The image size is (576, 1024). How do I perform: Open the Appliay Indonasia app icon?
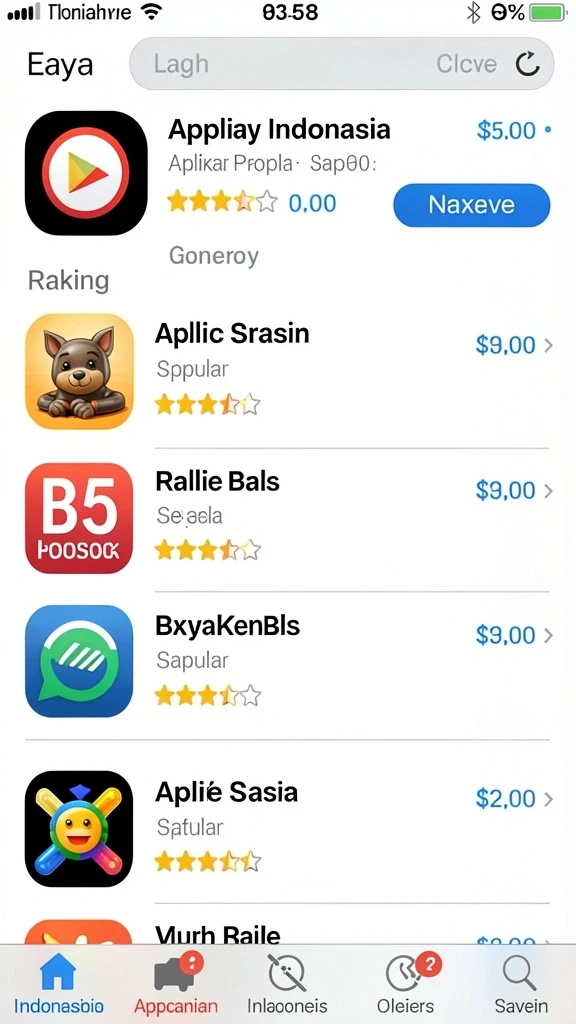tap(86, 173)
